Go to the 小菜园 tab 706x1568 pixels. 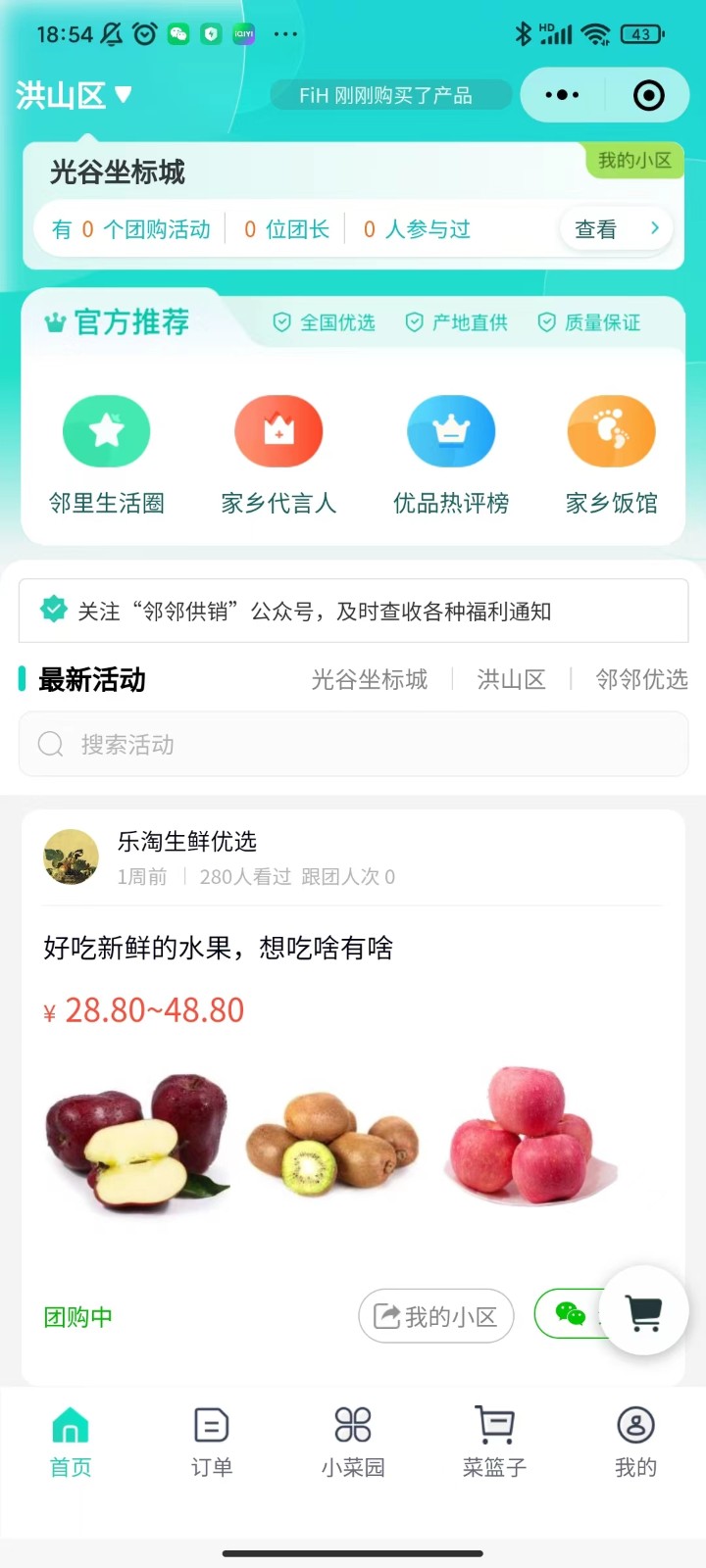[x=353, y=1442]
